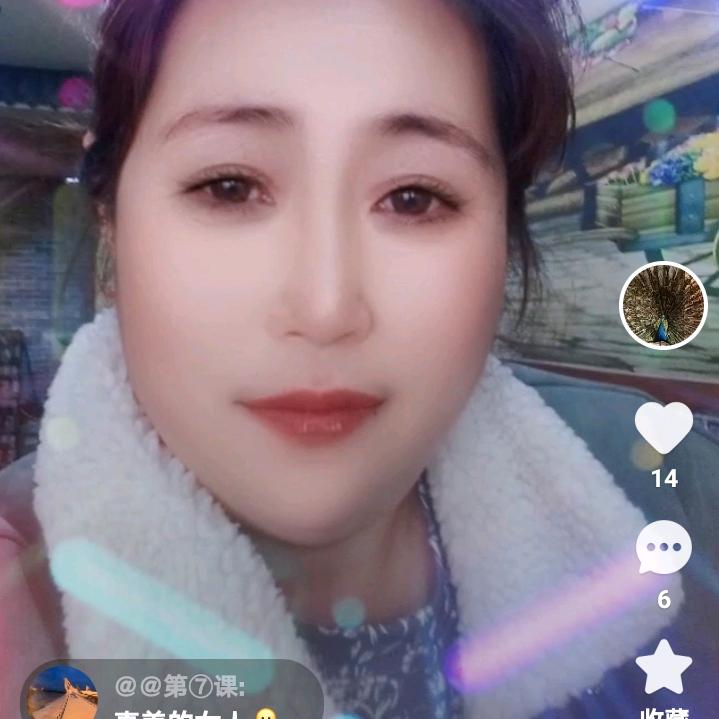Image resolution: width=719 pixels, height=719 pixels.
Task: Open the creator's peacock profile avatar
Action: 663,305
